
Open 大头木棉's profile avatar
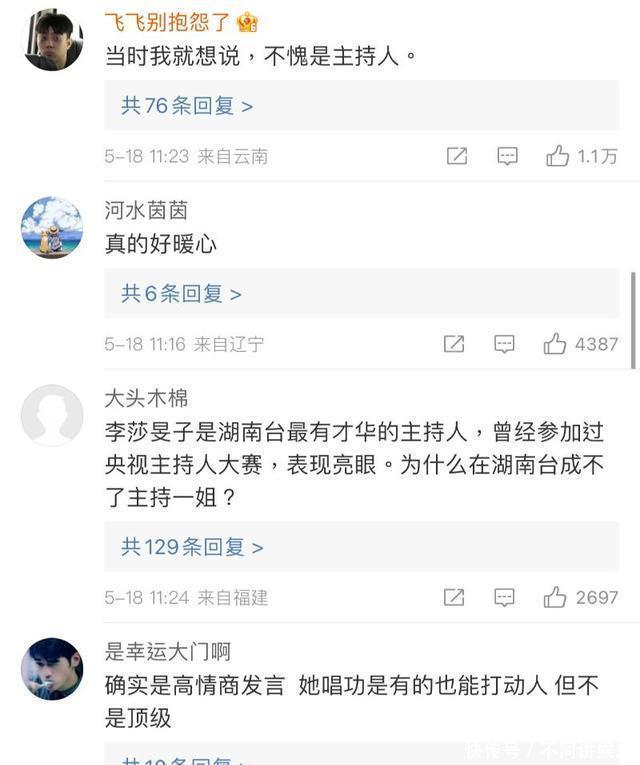point(52,415)
